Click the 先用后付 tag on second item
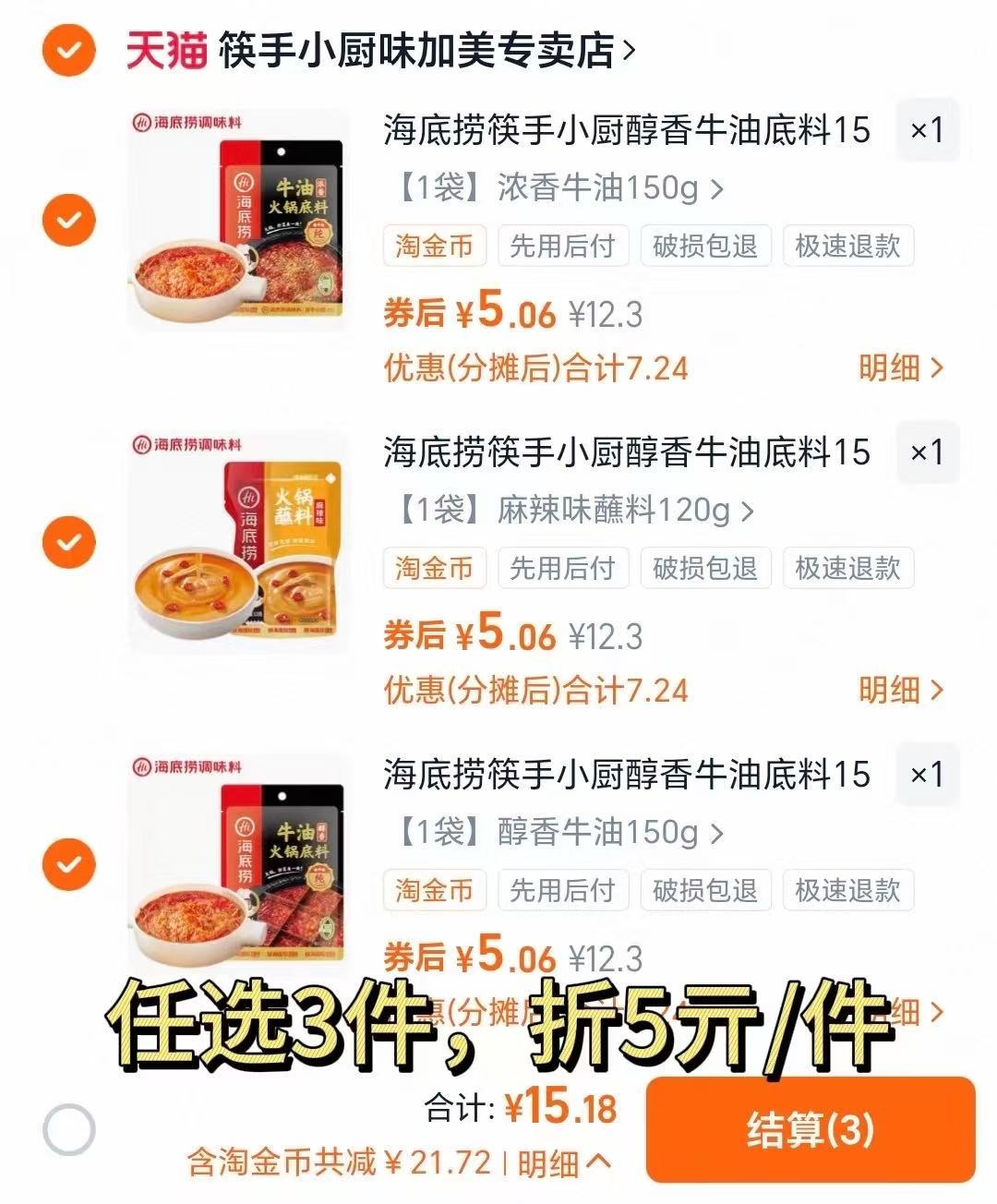This screenshot has width=997, height=1204. (564, 568)
